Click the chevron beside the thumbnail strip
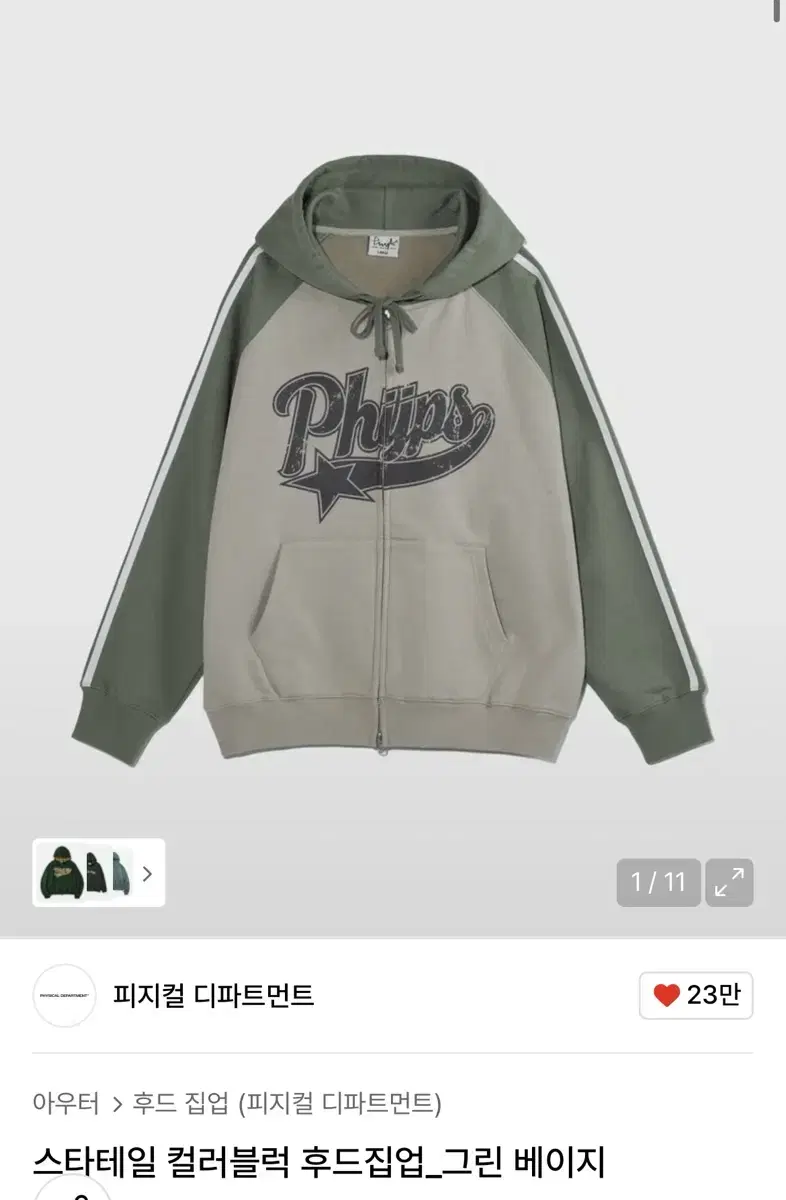This screenshot has width=786, height=1200. [148, 872]
